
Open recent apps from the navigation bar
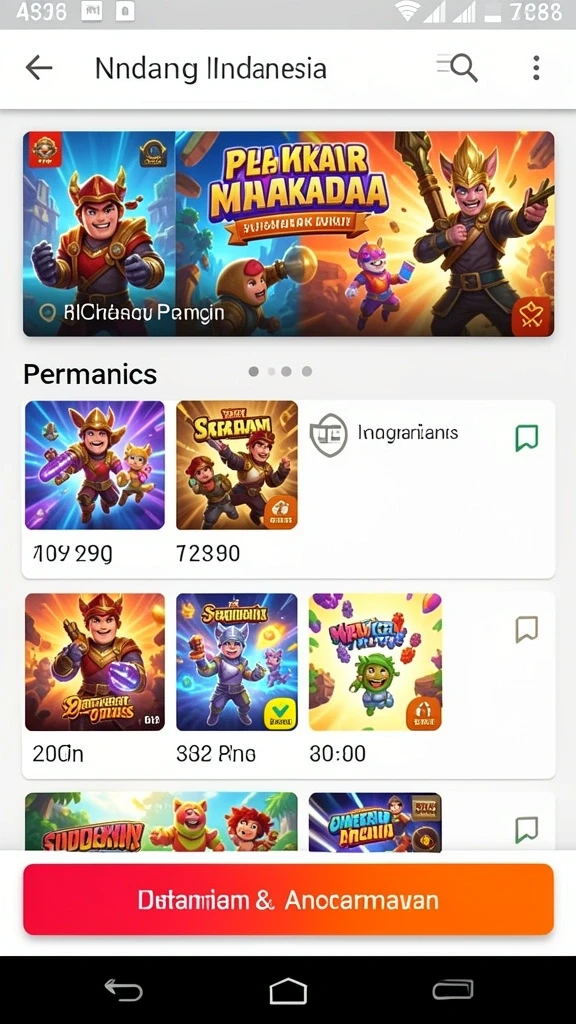click(453, 990)
